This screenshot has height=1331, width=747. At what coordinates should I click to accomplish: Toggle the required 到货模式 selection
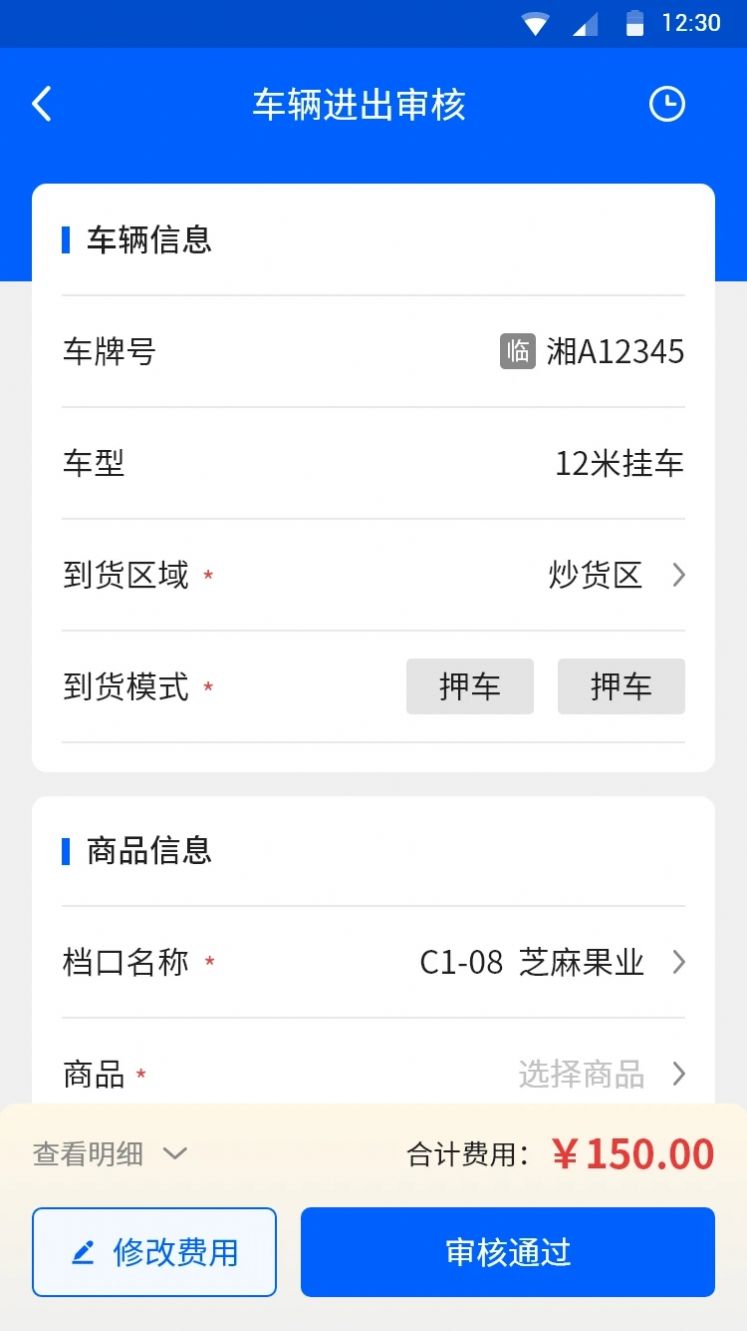point(470,686)
